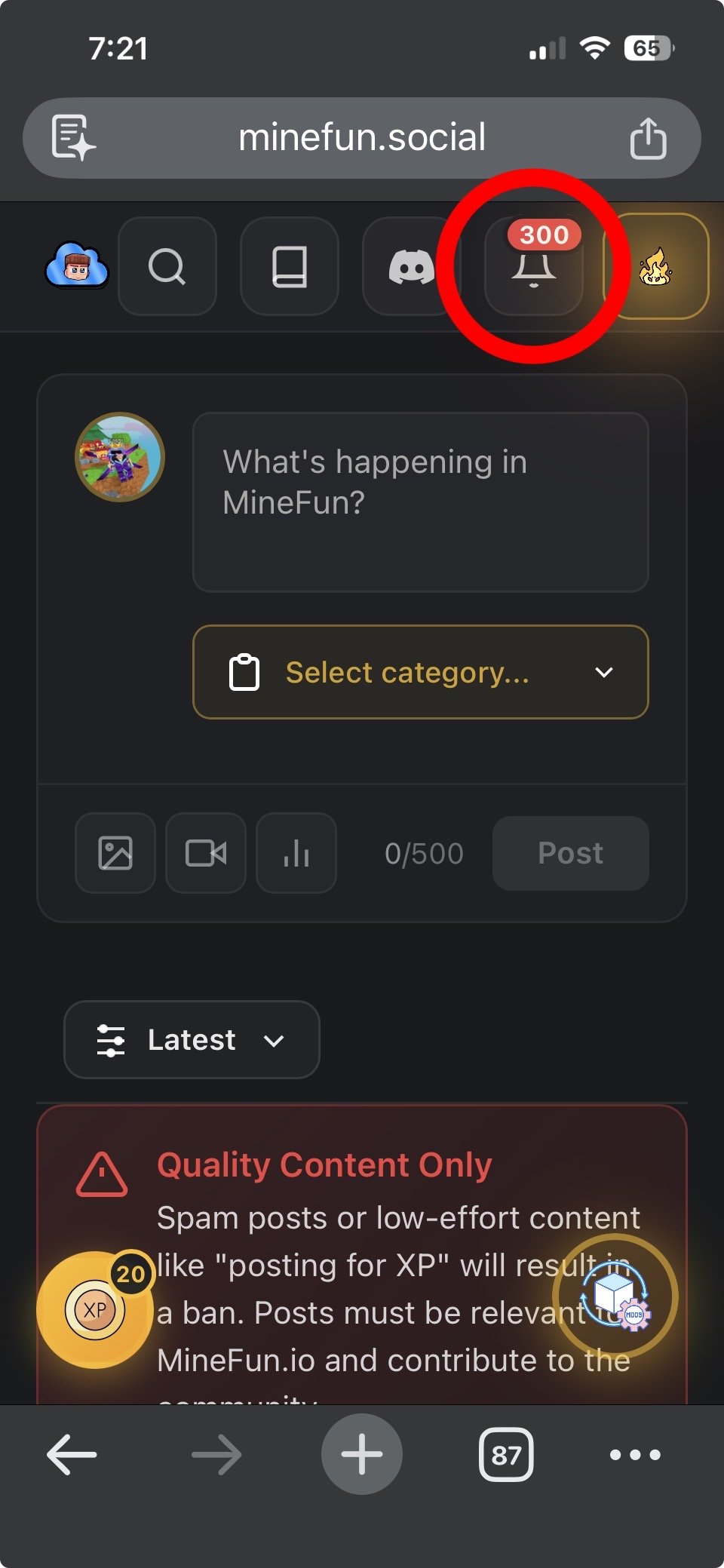The image size is (724, 1568).
Task: Tap the Post button
Action: (x=570, y=853)
